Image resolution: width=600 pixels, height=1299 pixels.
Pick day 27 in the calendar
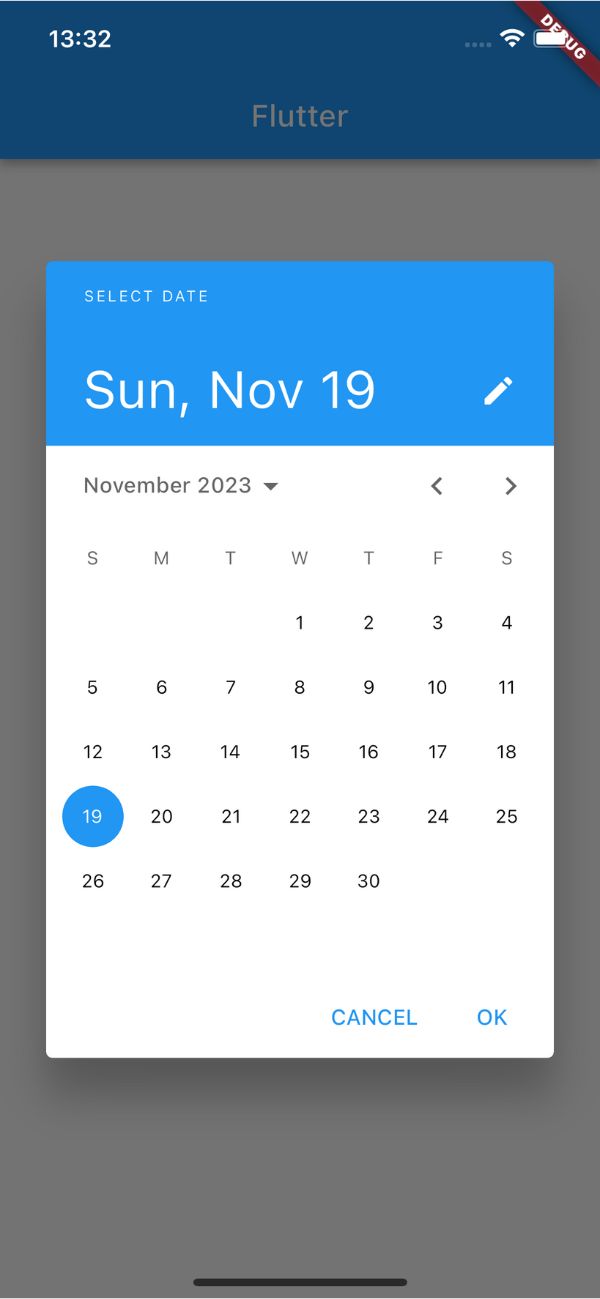[162, 881]
